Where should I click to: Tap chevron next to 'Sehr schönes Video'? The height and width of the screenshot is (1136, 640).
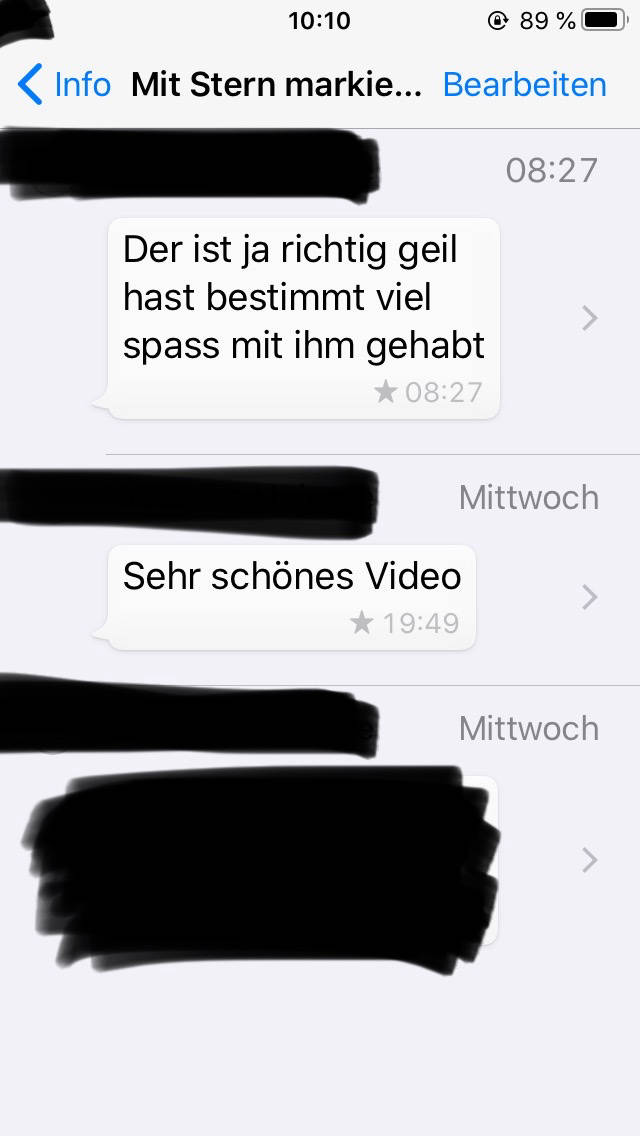(x=590, y=597)
